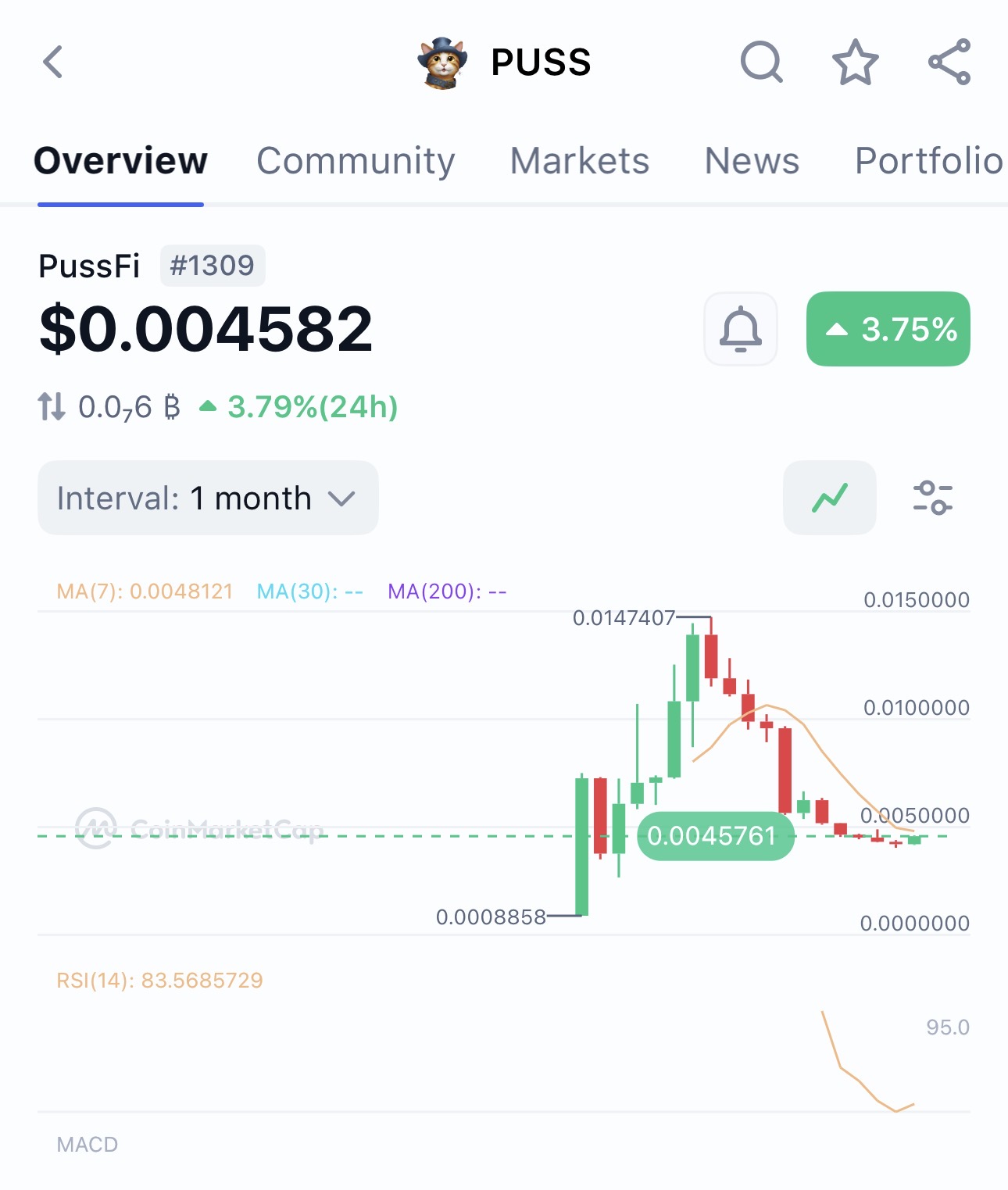Switch to the Portfolio tab
Viewport: 1008px width, 1190px height.
928,161
